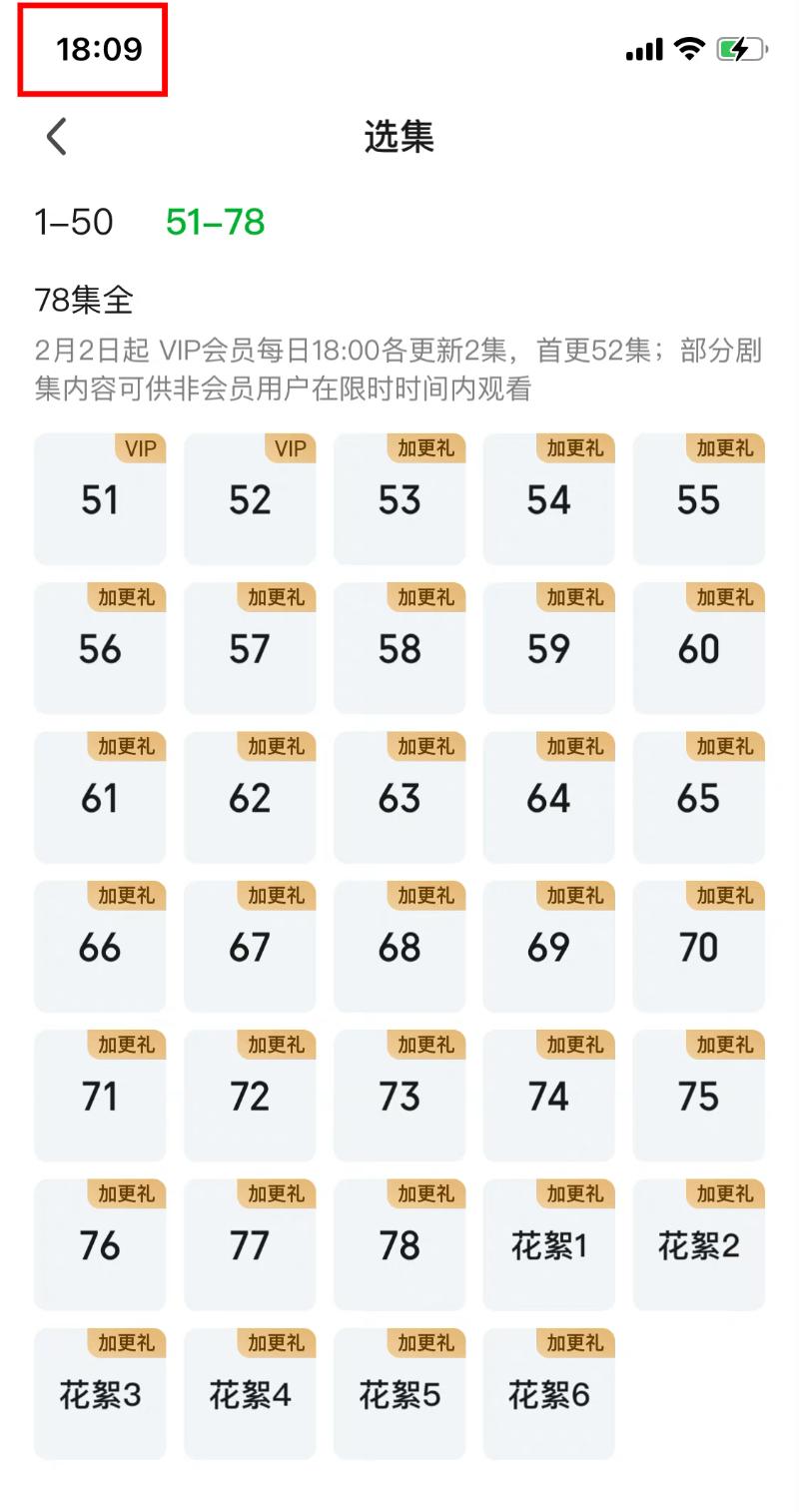Watch 花絮4 behind-the-scenes clip
The image size is (799, 1512).
click(250, 1394)
